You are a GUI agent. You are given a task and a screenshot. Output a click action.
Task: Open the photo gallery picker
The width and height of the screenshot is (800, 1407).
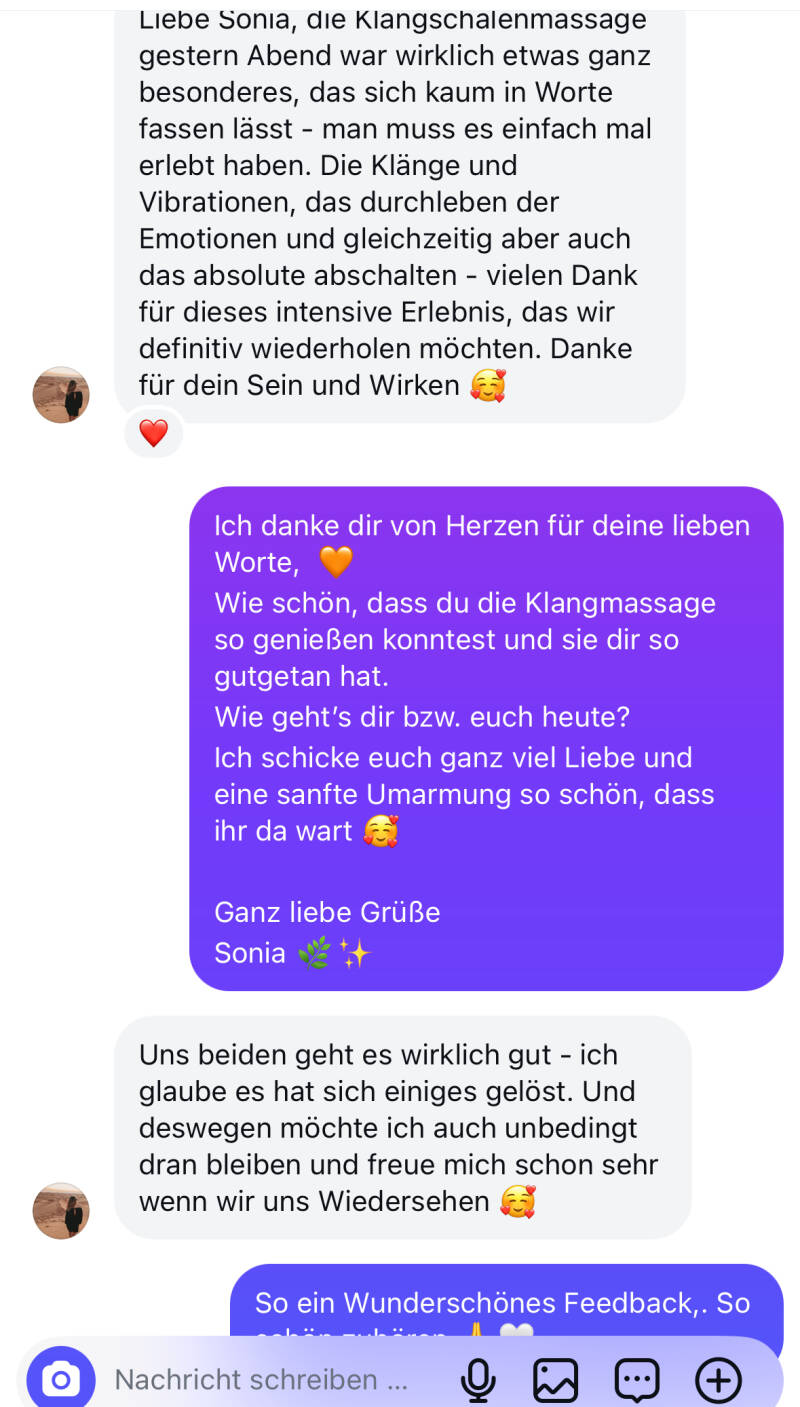pos(556,1381)
